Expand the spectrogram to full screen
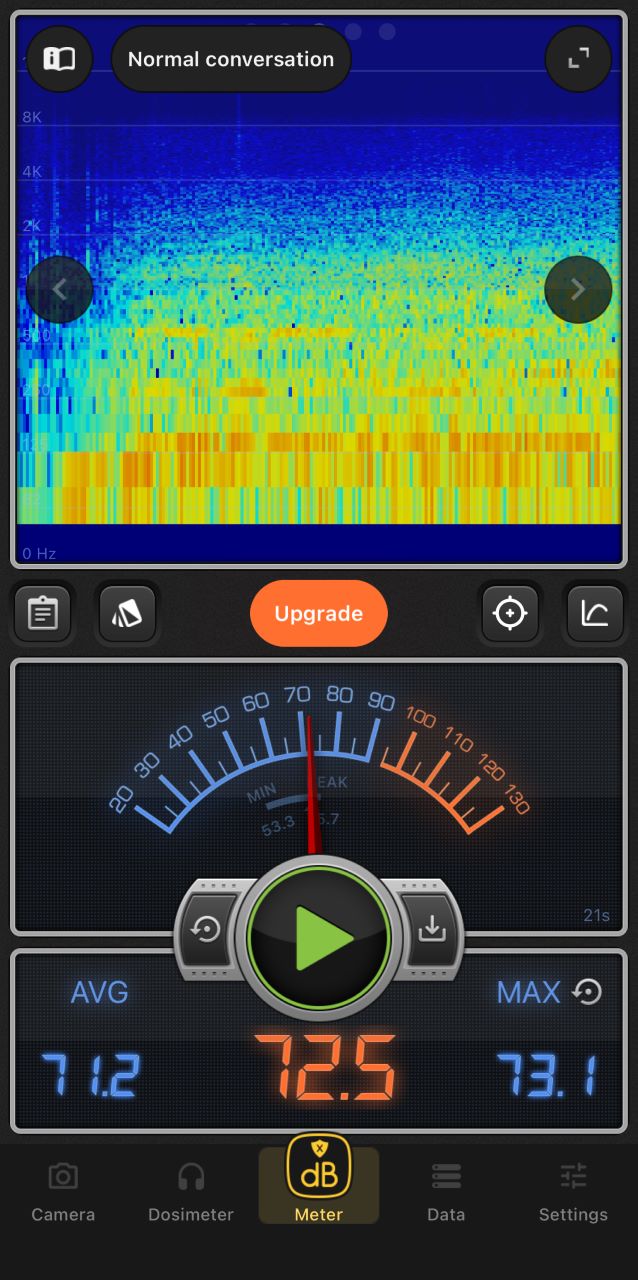The image size is (638, 1280). tap(578, 59)
